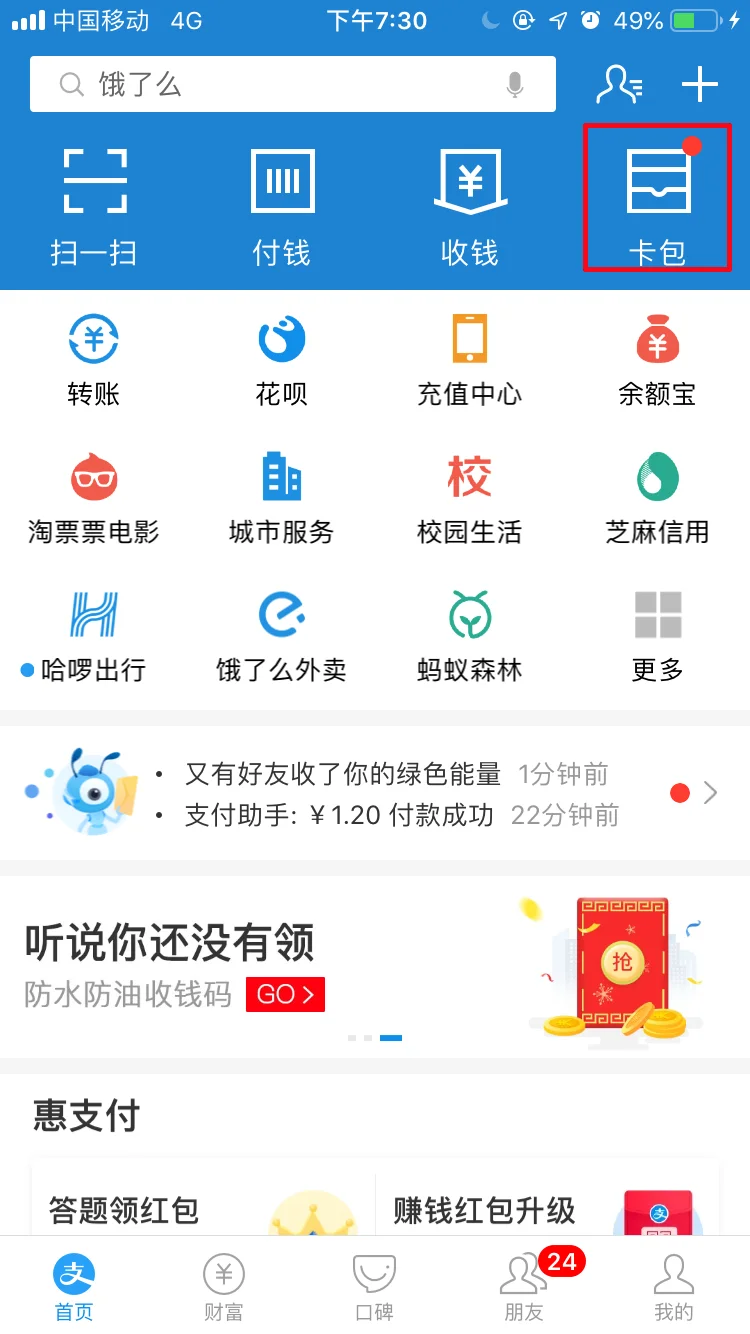
Task: Open the add contacts (+) button
Action: click(698, 85)
